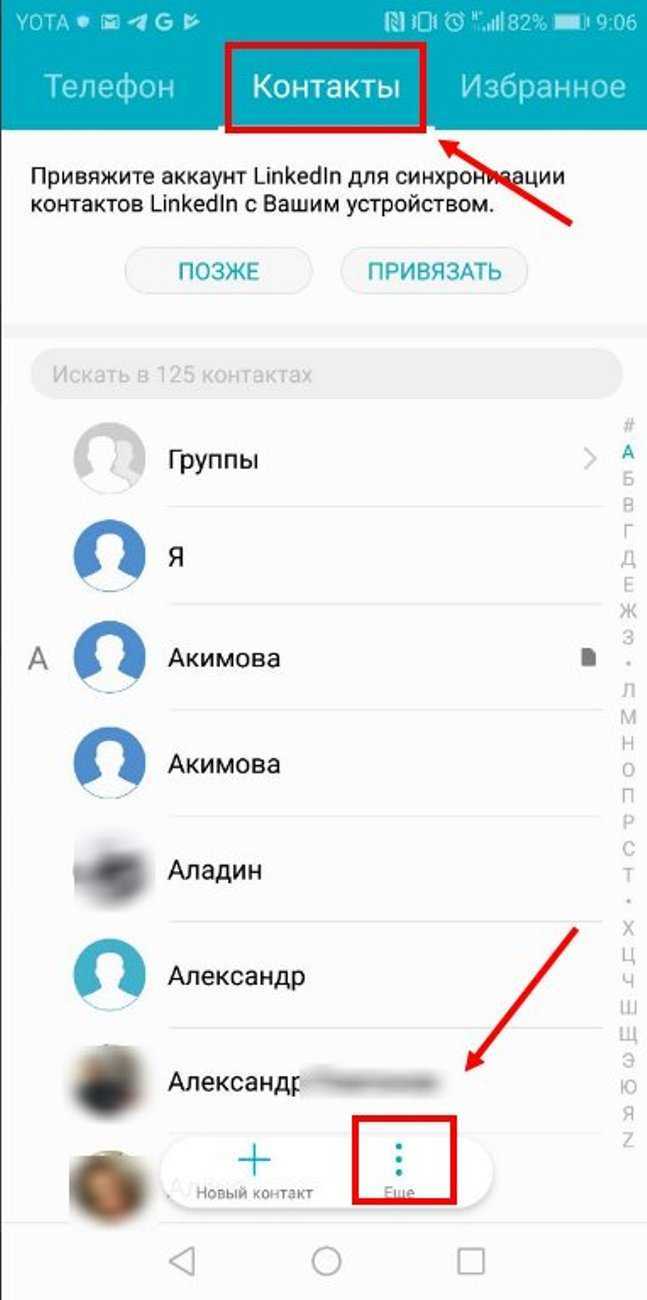Image resolution: width=647 pixels, height=1300 pixels.
Task: Open the Избранное tab
Action: coord(542,86)
